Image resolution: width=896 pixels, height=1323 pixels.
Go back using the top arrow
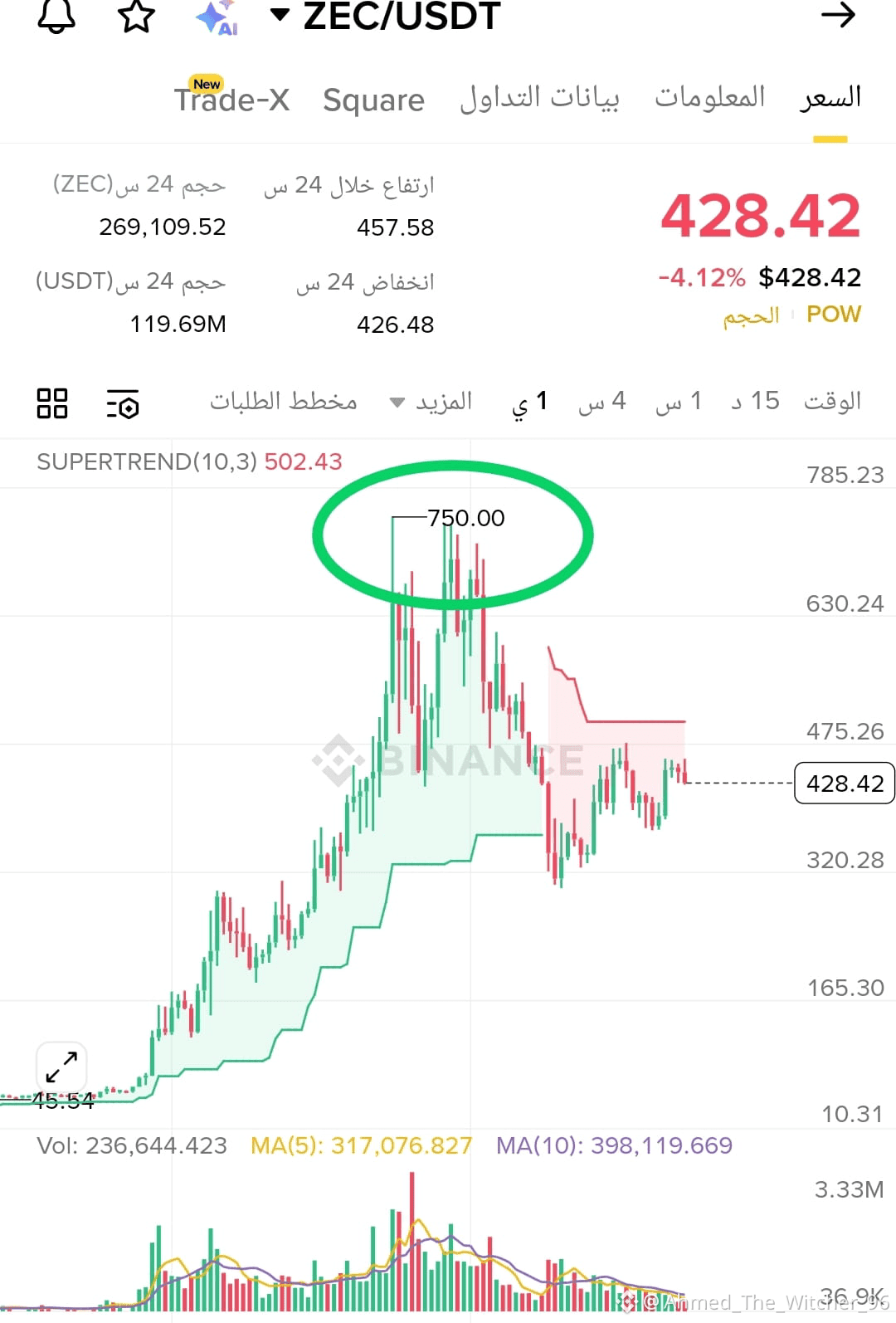838,15
